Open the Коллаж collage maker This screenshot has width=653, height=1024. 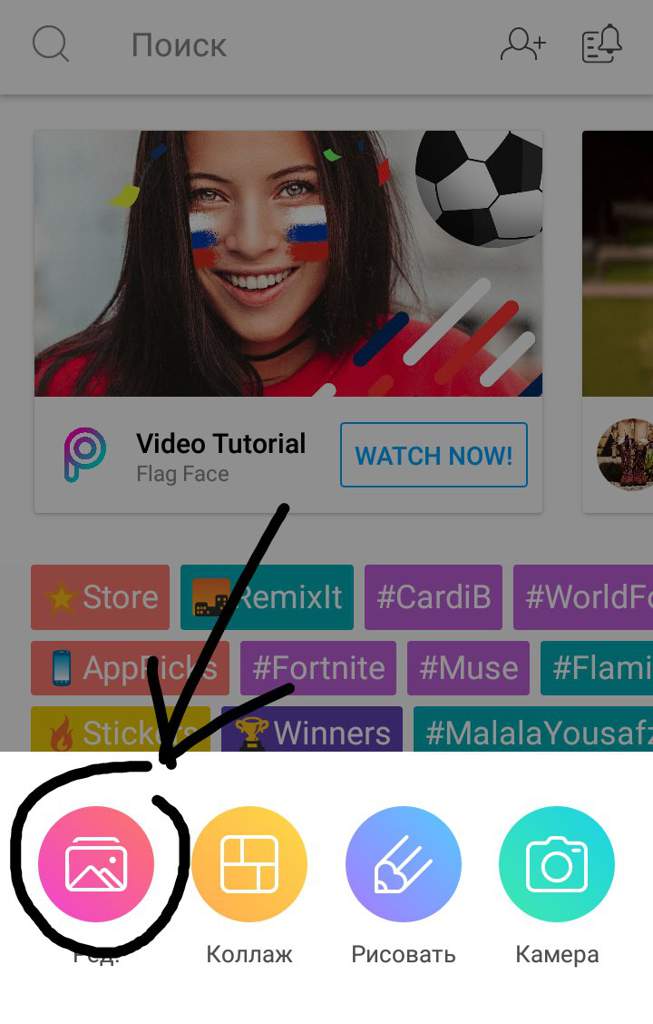(249, 865)
